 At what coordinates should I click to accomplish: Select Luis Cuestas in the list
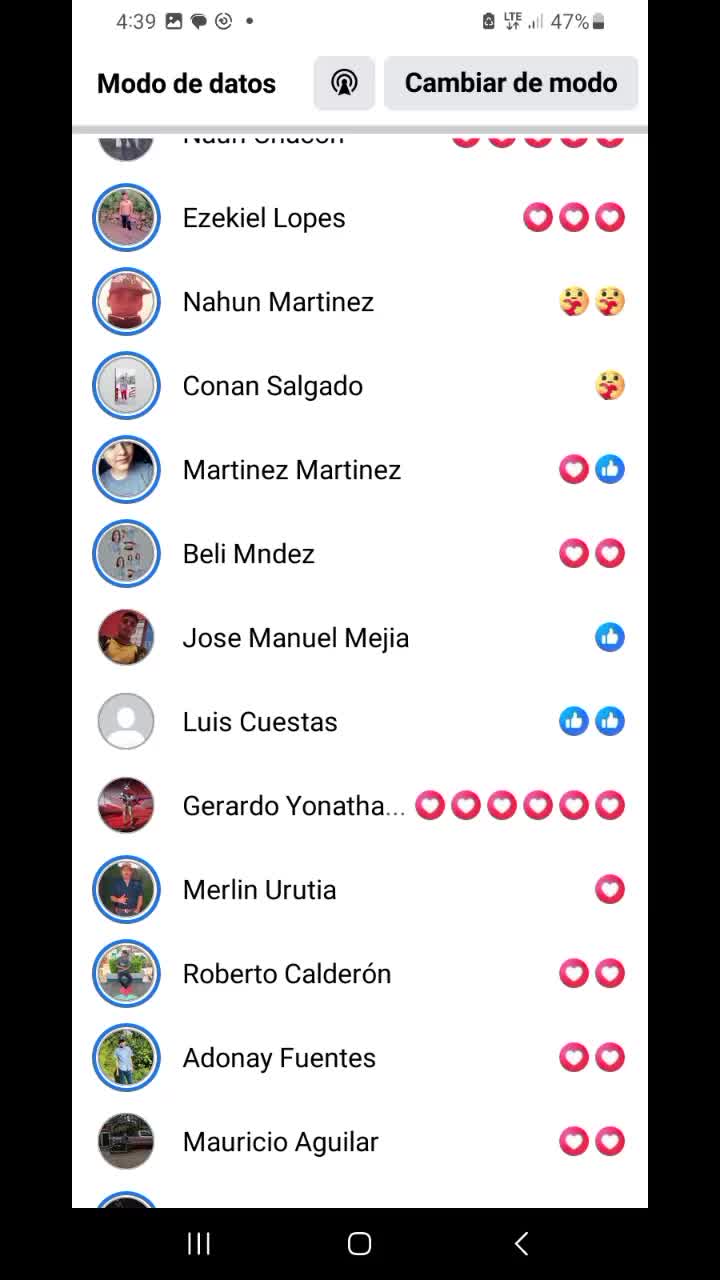click(360, 722)
